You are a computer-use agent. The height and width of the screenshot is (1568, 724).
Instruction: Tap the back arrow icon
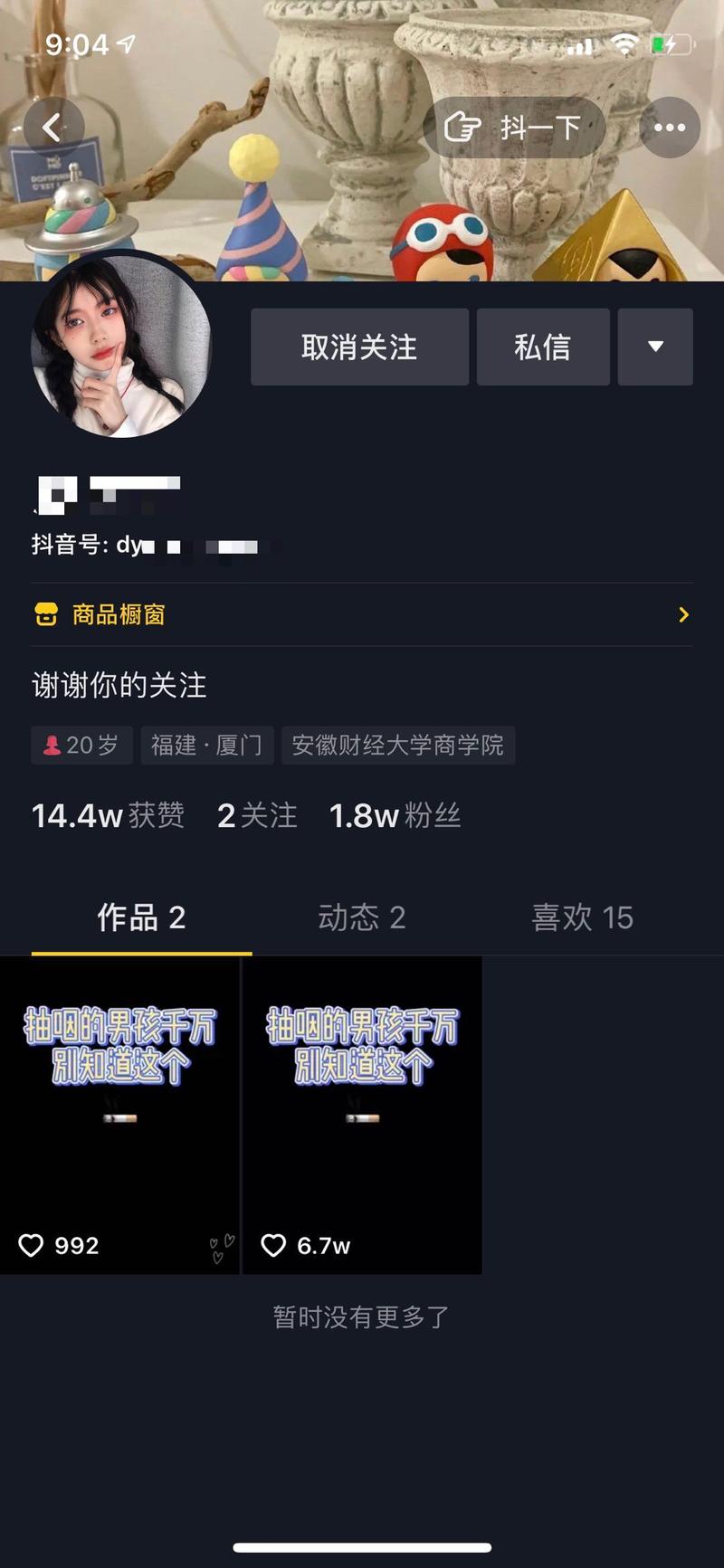tap(52, 127)
